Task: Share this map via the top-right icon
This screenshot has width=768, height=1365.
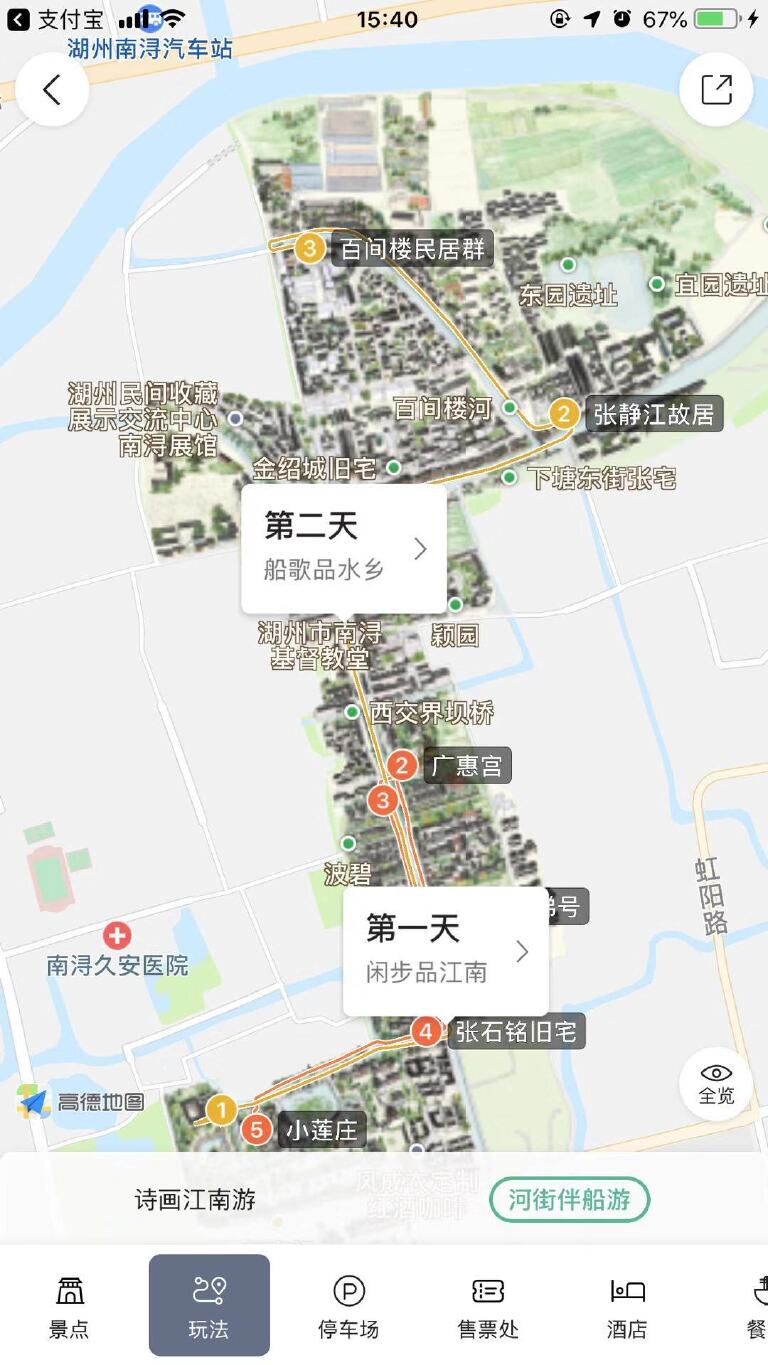Action: pyautogui.click(x=716, y=90)
